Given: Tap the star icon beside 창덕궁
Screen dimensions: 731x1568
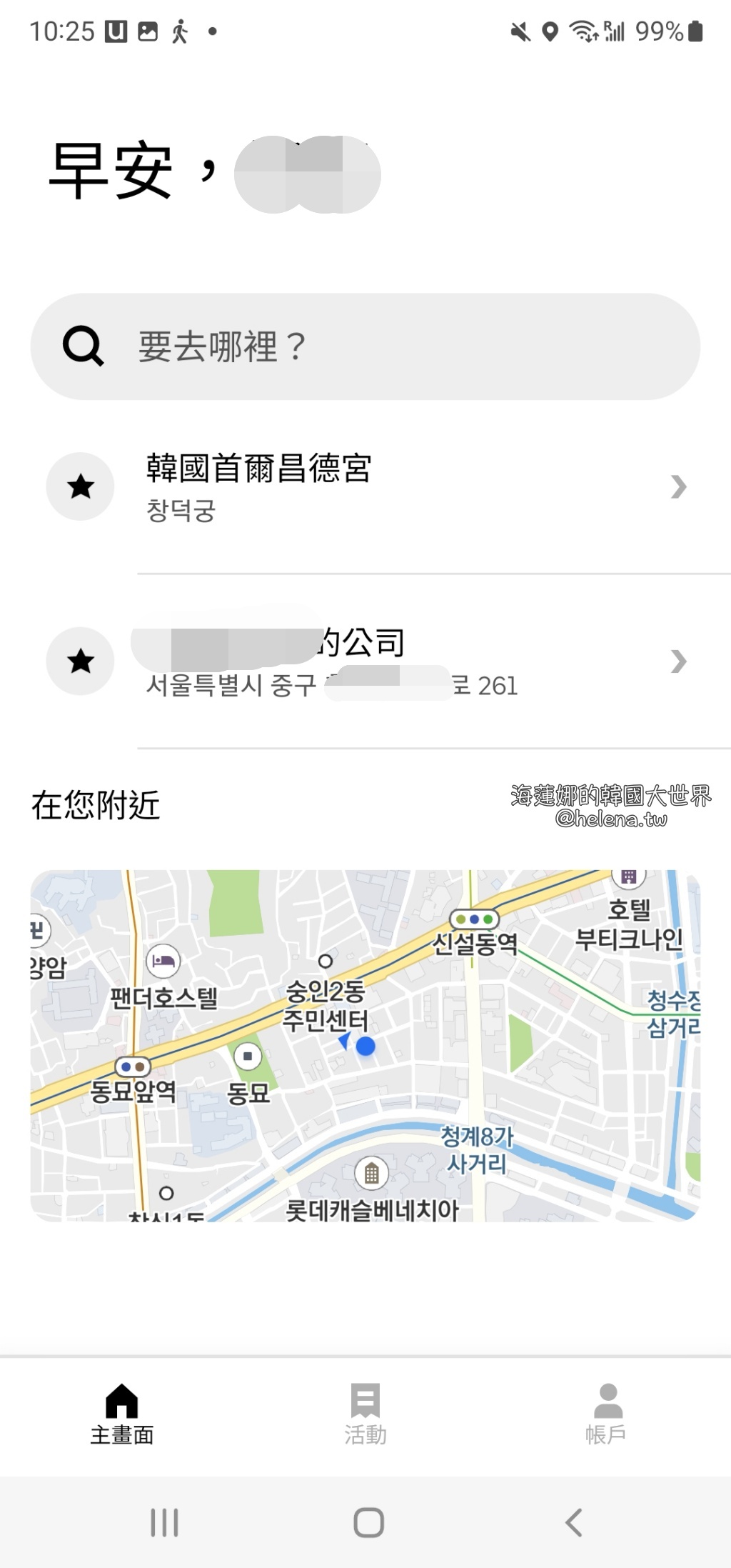Looking at the screenshot, I should click(79, 486).
